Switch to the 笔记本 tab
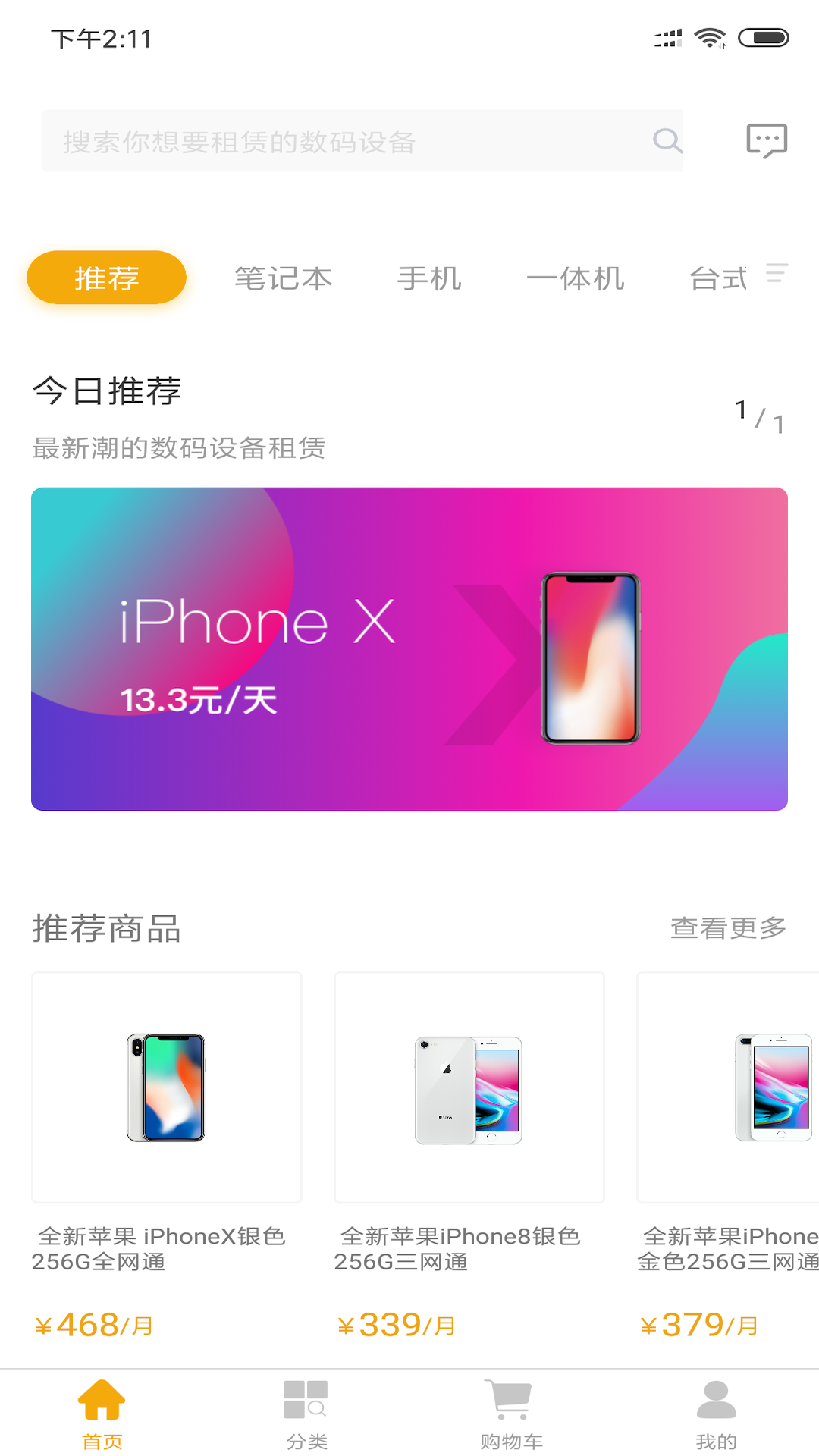 pyautogui.click(x=283, y=278)
